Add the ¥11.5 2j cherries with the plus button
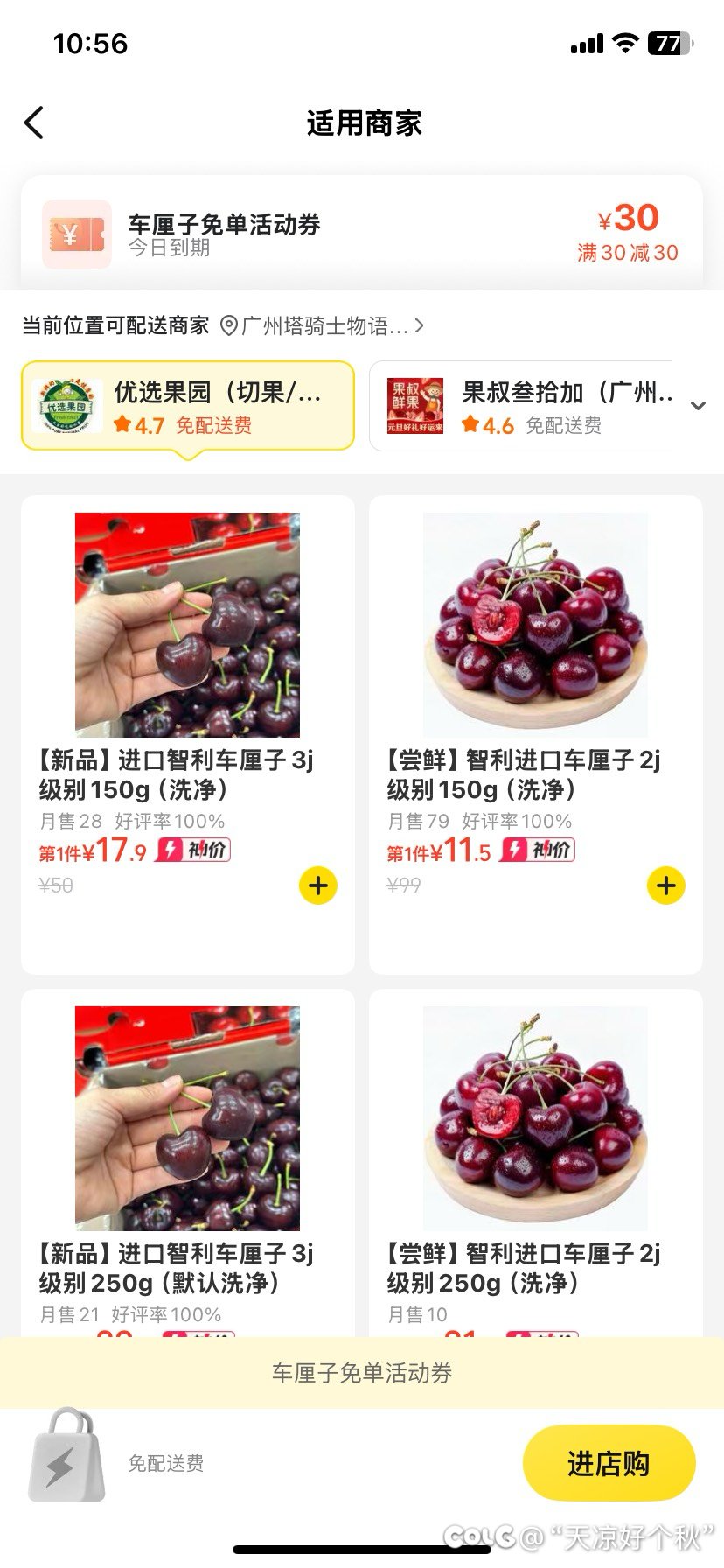 coord(666,885)
